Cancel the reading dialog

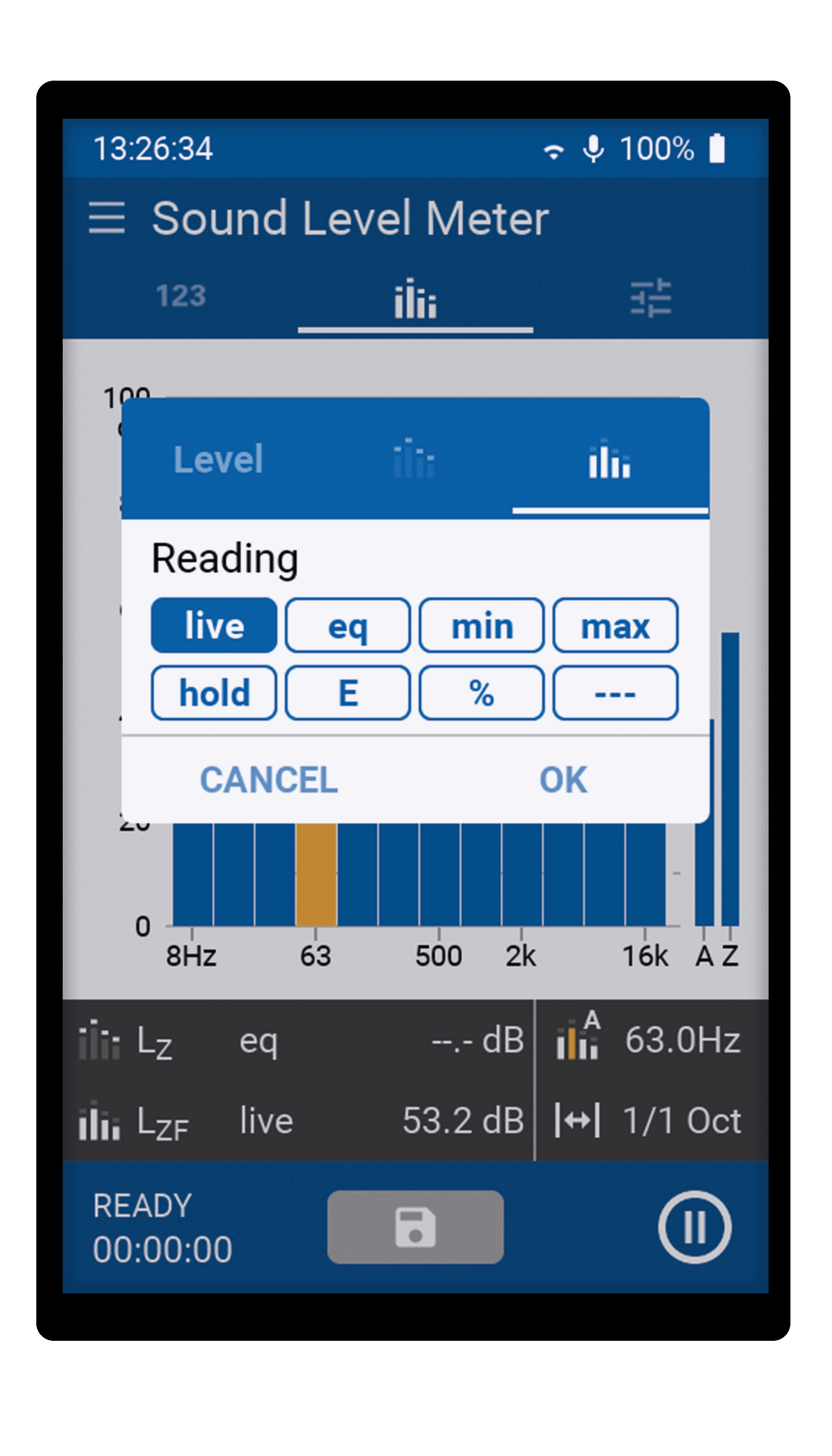(268, 780)
